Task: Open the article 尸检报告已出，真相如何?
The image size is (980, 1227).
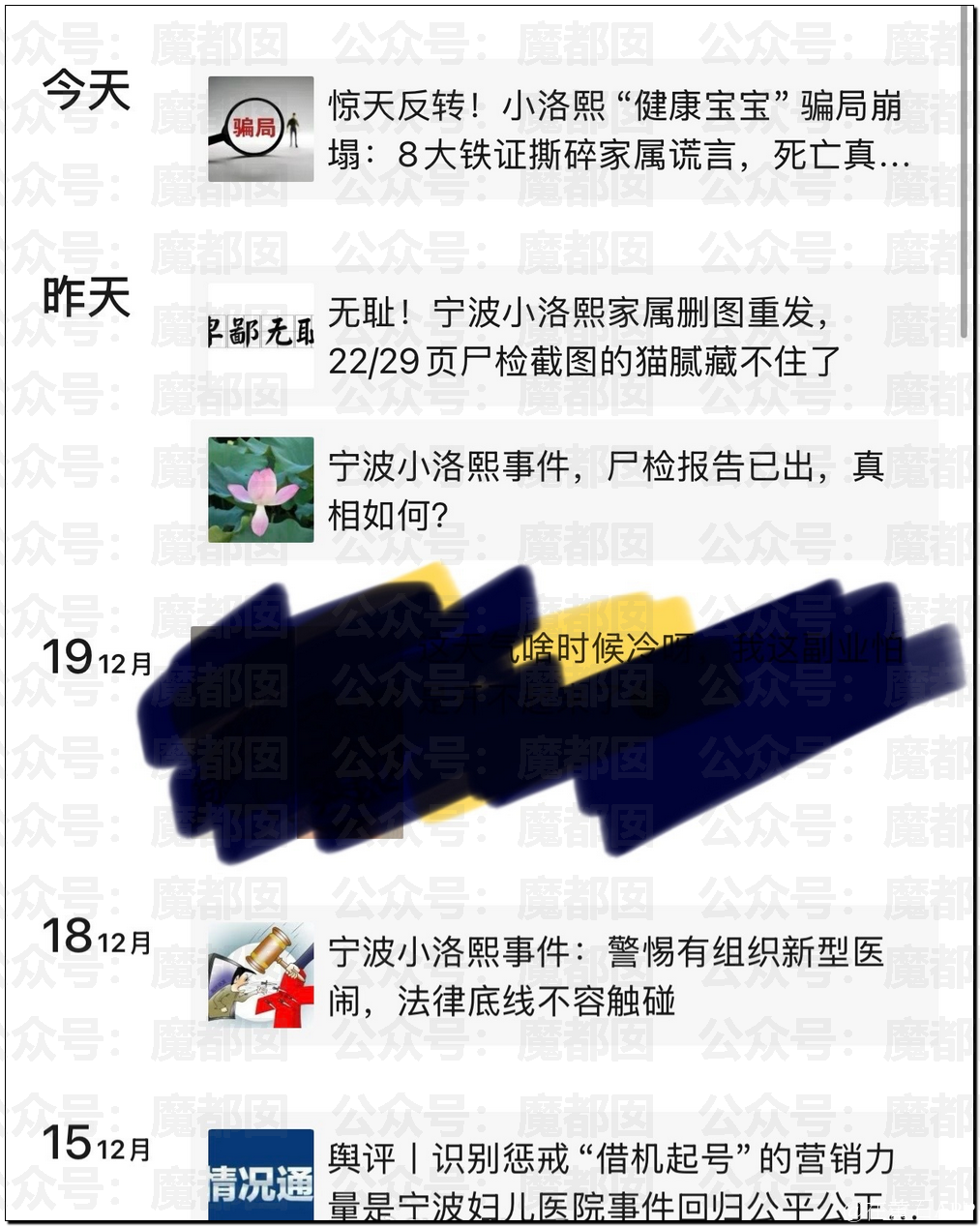Action: pyautogui.click(x=606, y=490)
